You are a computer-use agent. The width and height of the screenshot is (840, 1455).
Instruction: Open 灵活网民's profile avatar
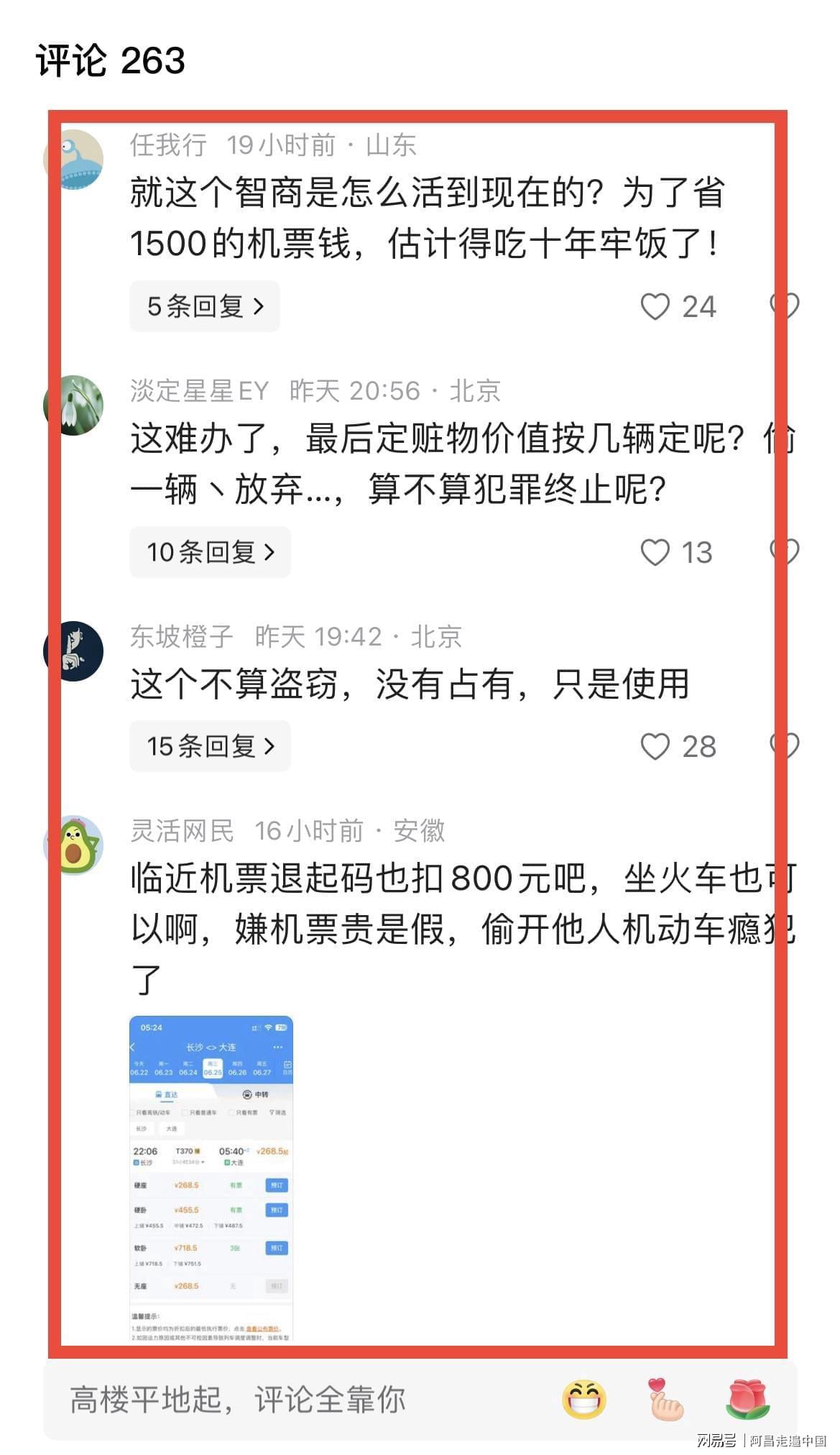click(74, 845)
